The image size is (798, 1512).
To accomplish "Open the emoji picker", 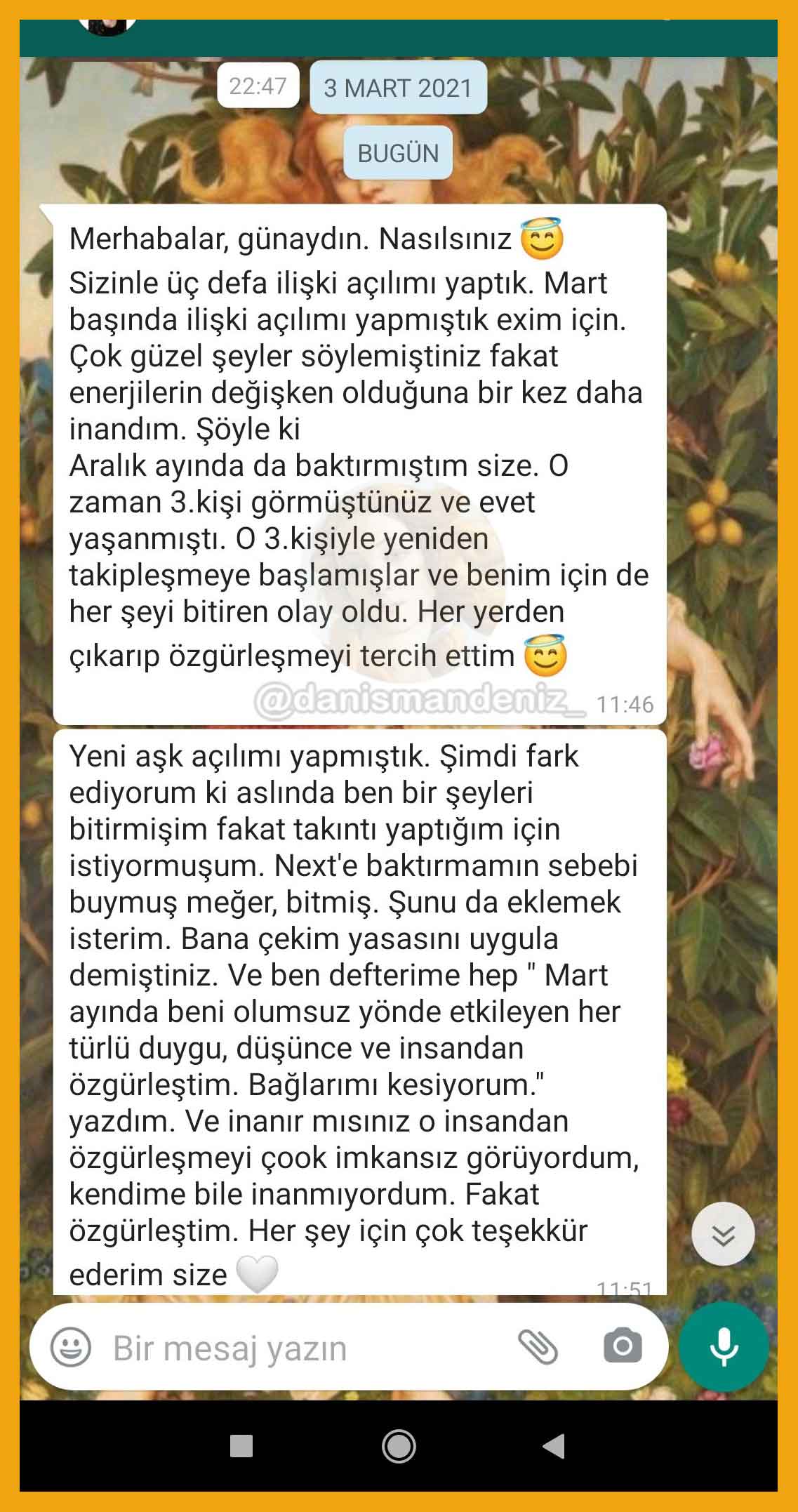I will point(71,1347).
